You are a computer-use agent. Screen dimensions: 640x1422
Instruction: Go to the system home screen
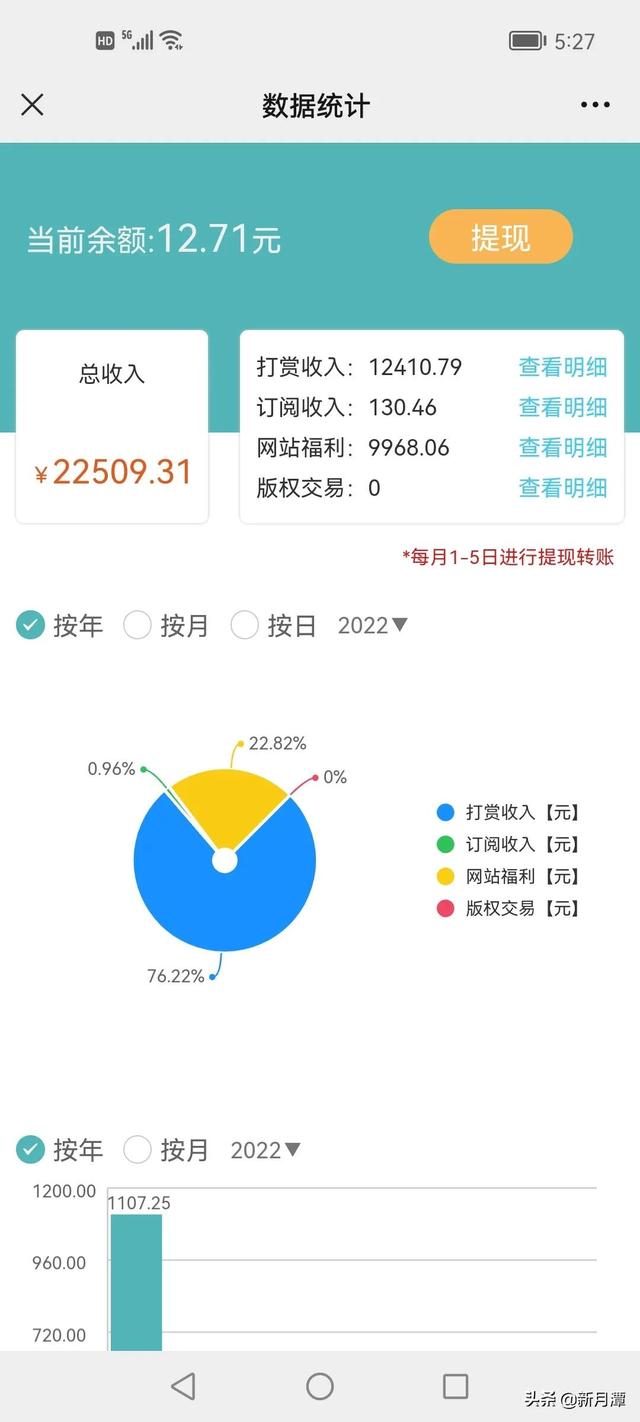point(320,1386)
